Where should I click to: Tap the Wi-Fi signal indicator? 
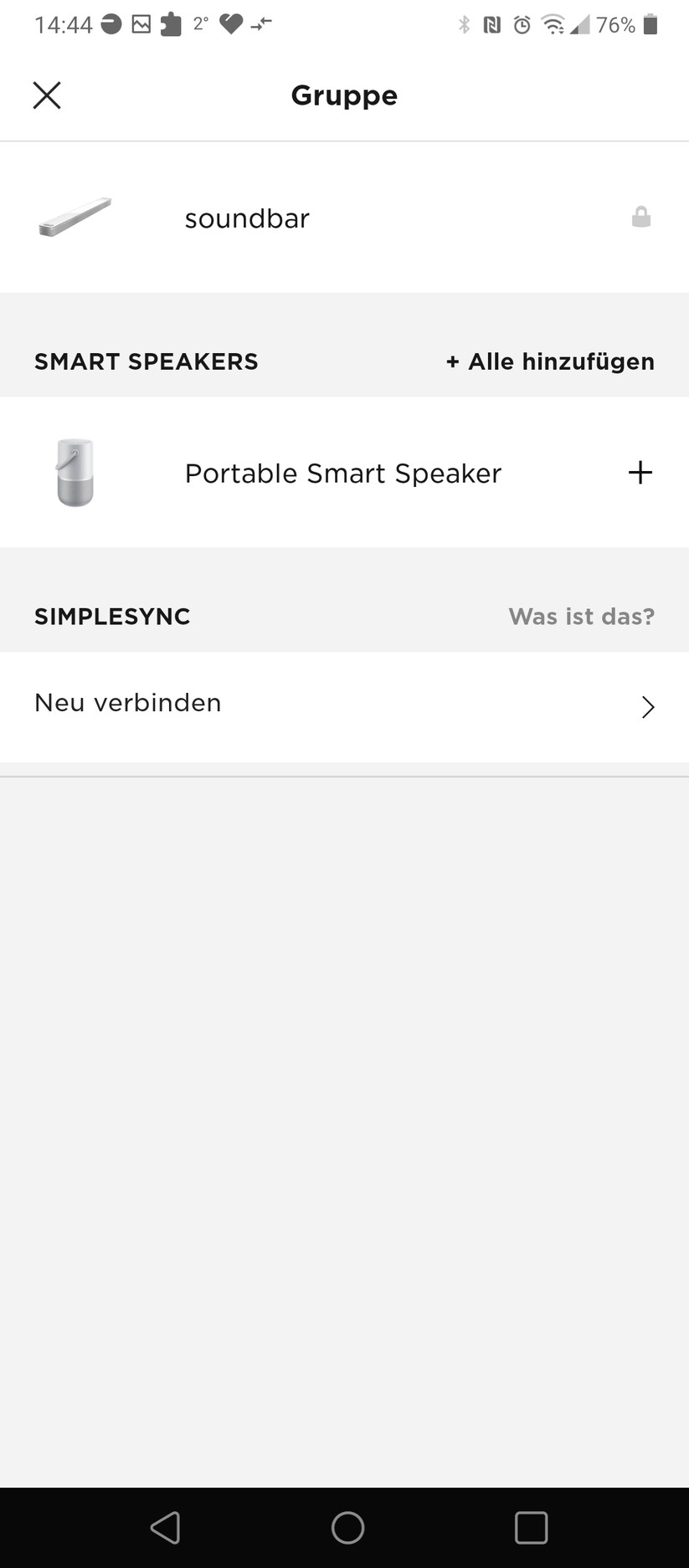[x=553, y=24]
